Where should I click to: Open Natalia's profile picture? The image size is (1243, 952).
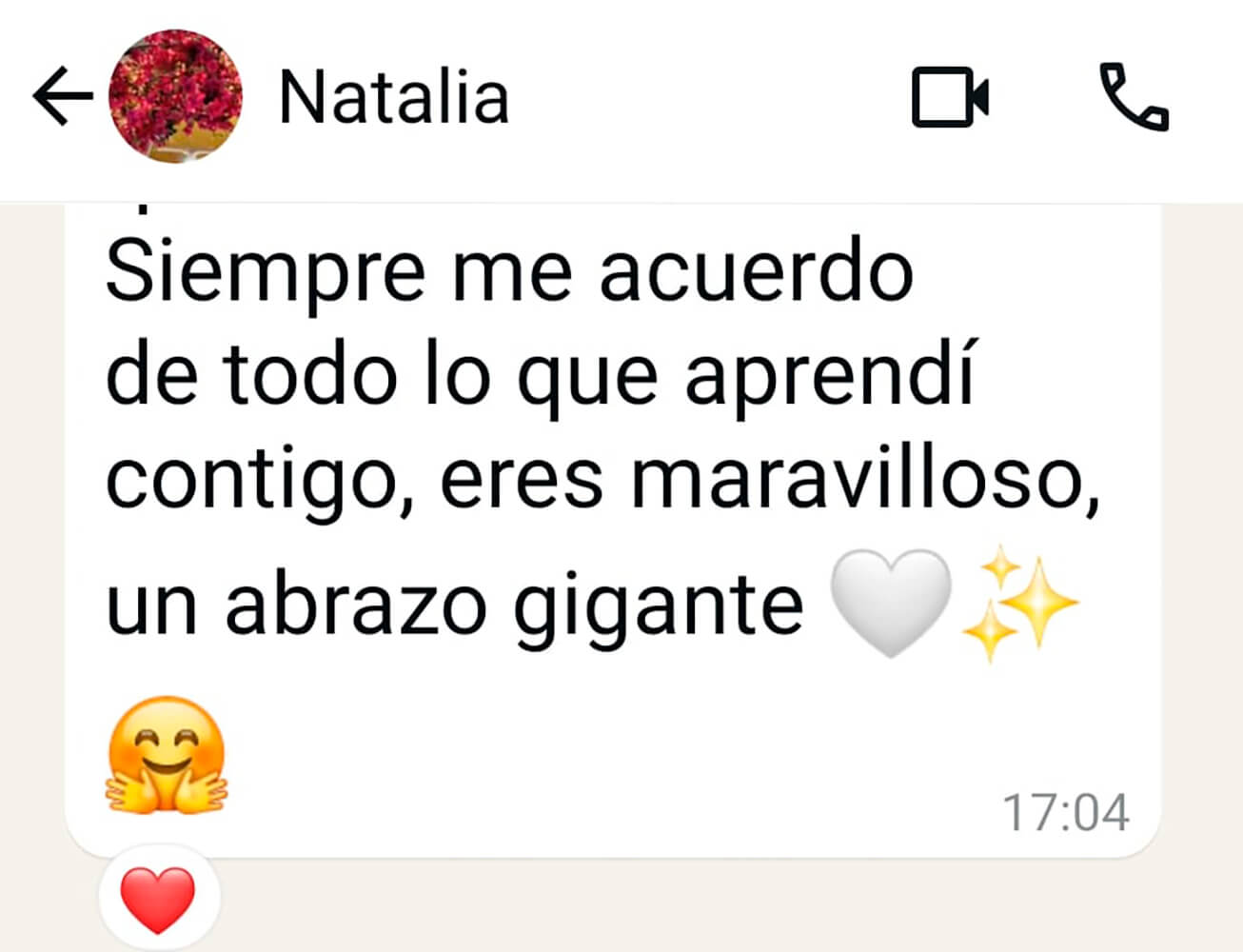(x=175, y=96)
